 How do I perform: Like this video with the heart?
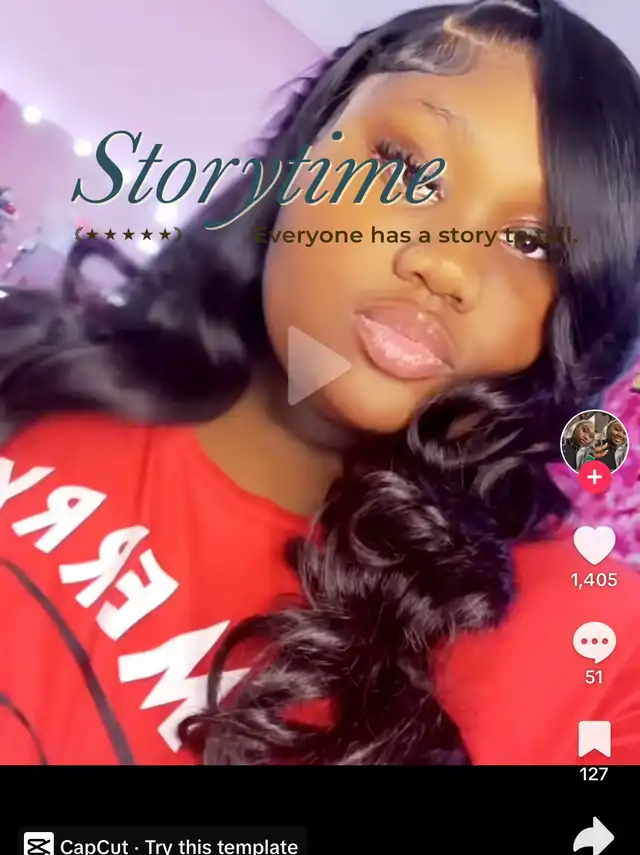point(594,545)
